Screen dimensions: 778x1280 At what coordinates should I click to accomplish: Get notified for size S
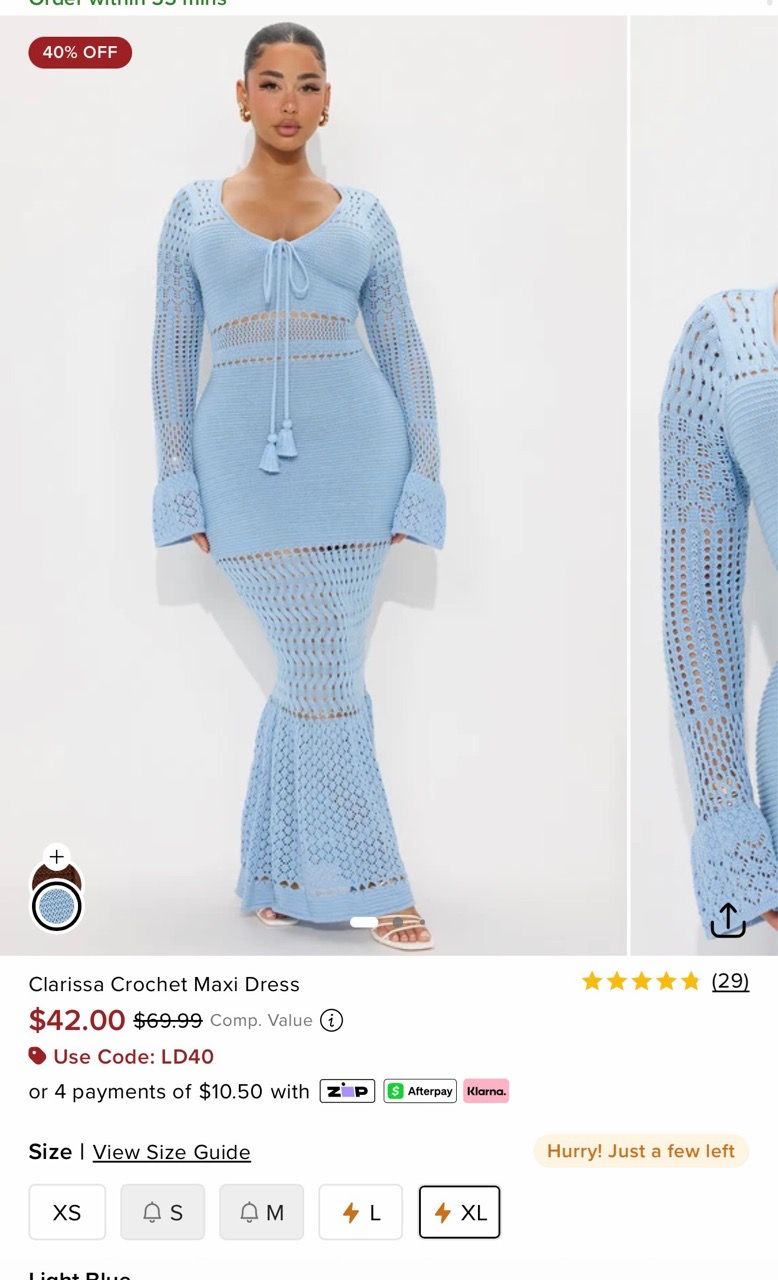(x=163, y=1212)
